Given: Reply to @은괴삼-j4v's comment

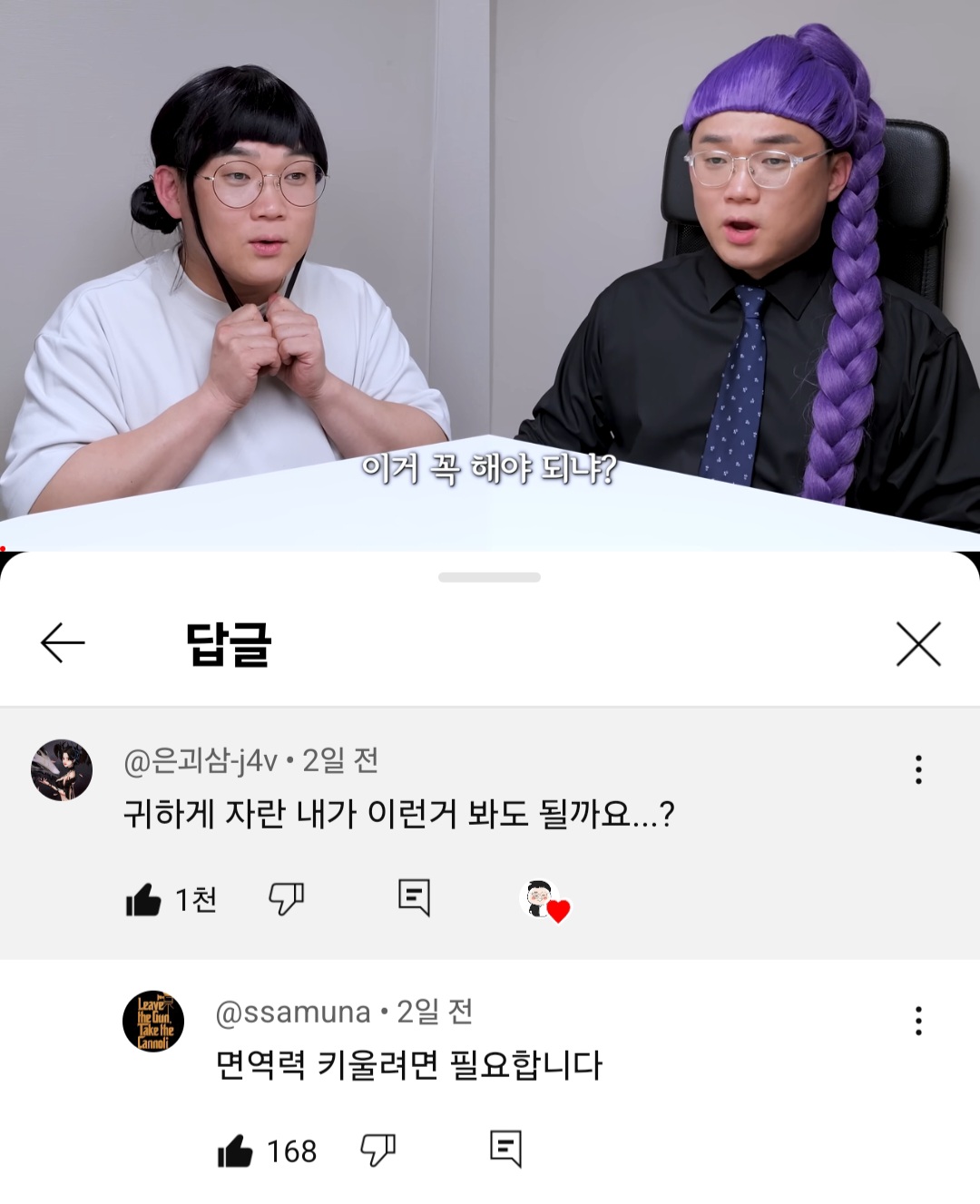Looking at the screenshot, I should pos(414,897).
